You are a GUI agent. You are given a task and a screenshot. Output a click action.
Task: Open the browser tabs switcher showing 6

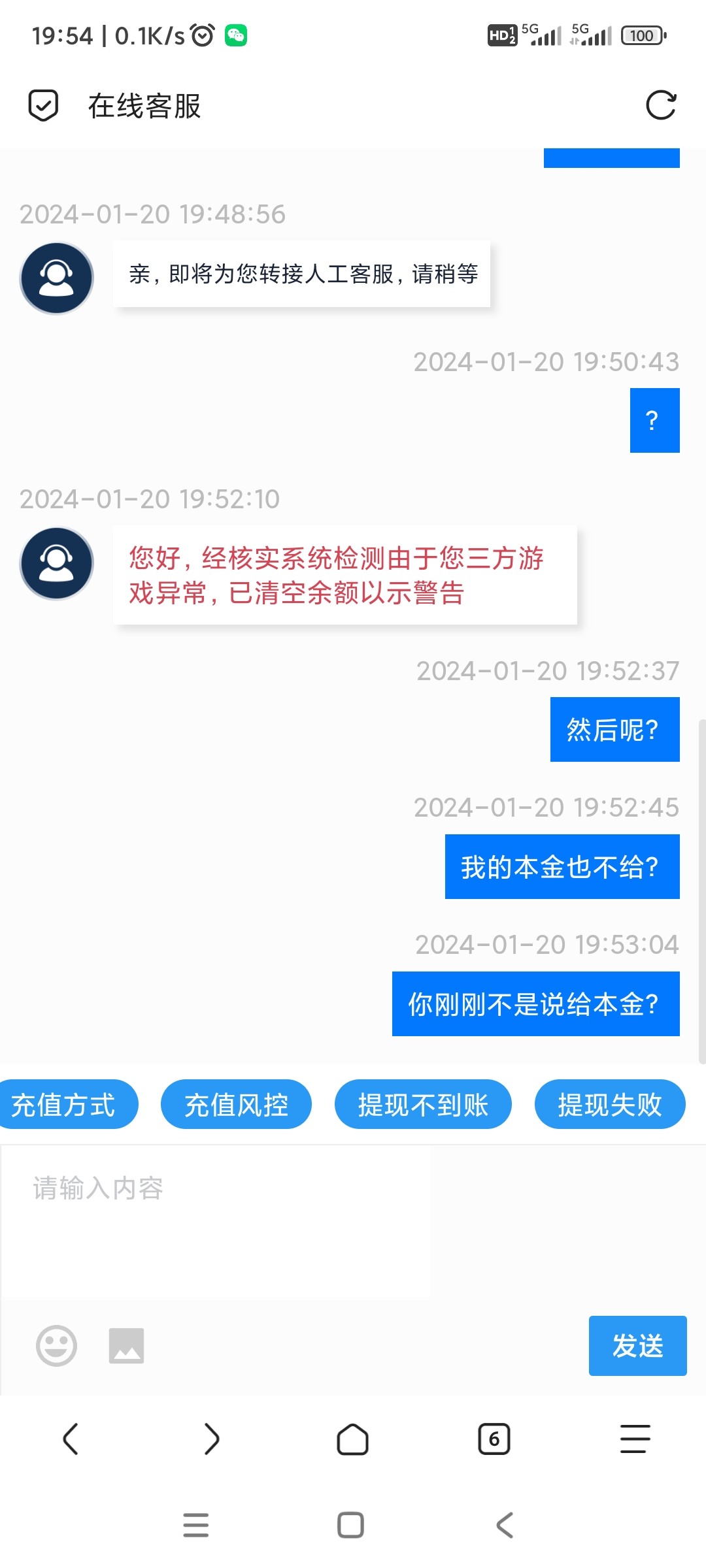click(494, 1439)
